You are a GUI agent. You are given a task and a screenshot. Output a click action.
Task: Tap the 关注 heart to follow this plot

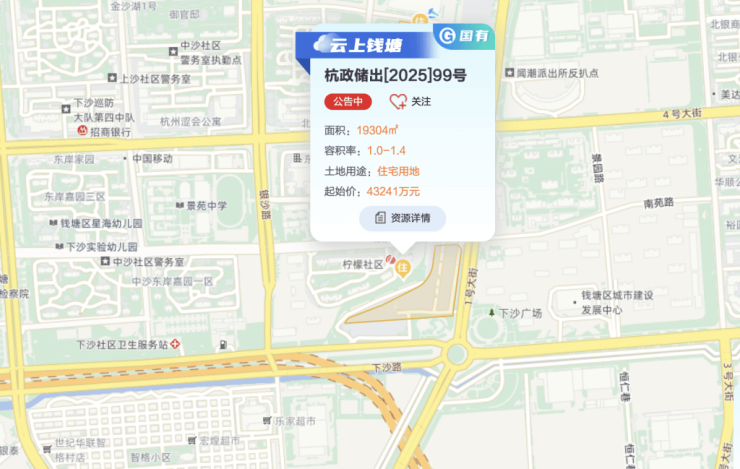(x=399, y=101)
